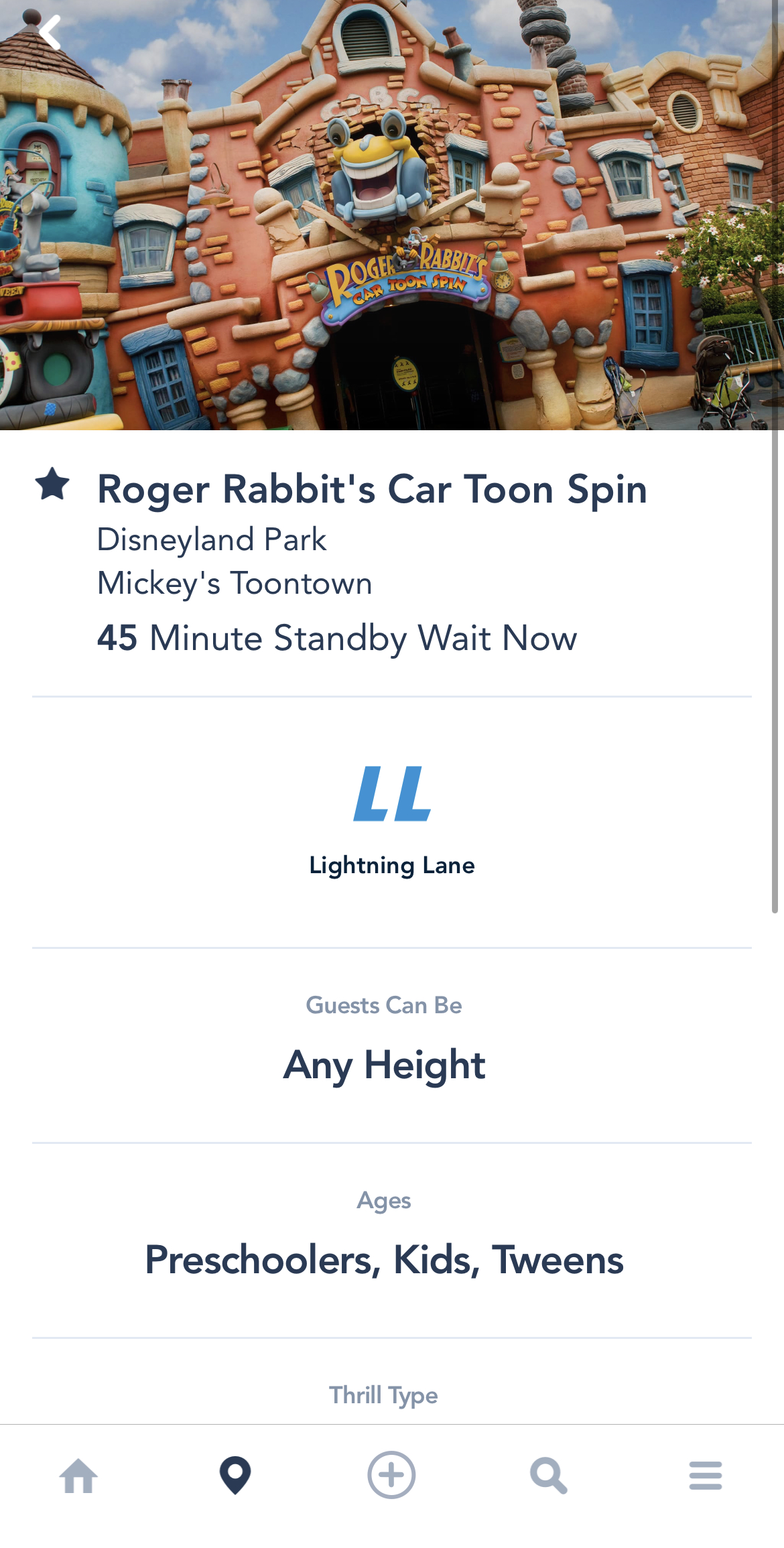Switch to the map pin tab

pos(235,1476)
